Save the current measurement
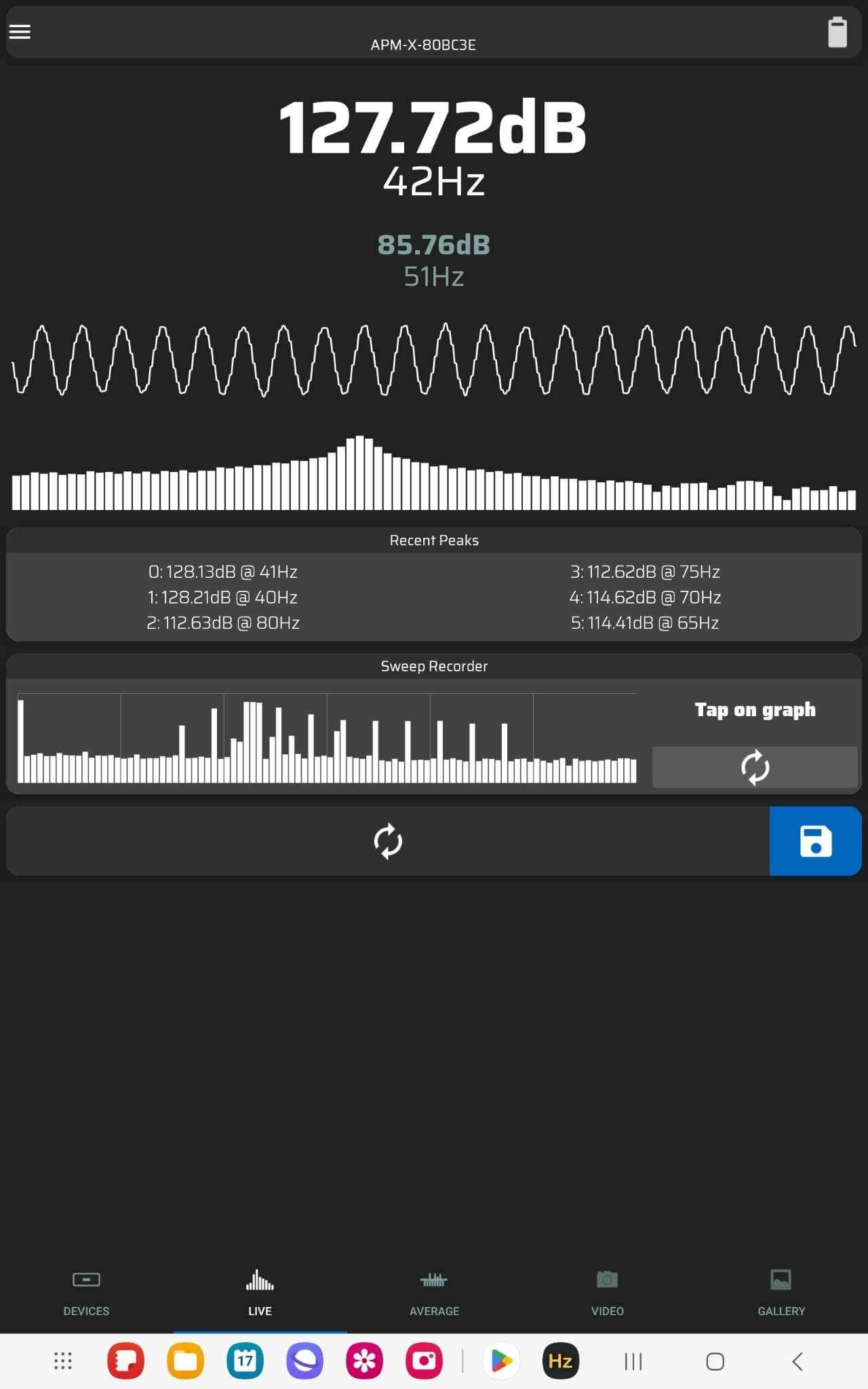The width and height of the screenshot is (868, 1389). pyautogui.click(x=816, y=841)
